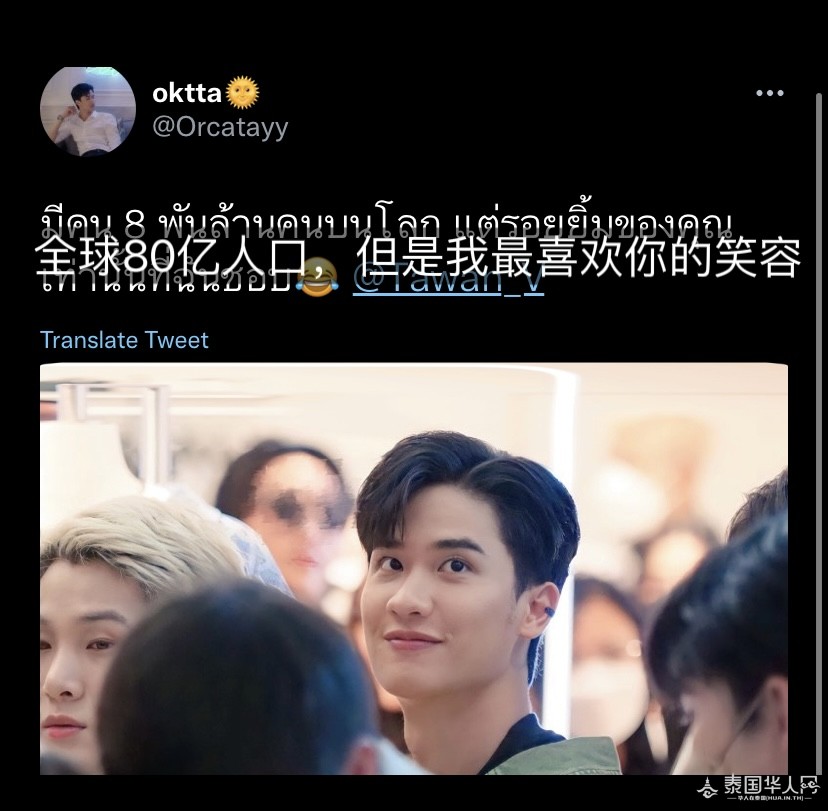Open the @Orcatayy profile from username

point(220,128)
